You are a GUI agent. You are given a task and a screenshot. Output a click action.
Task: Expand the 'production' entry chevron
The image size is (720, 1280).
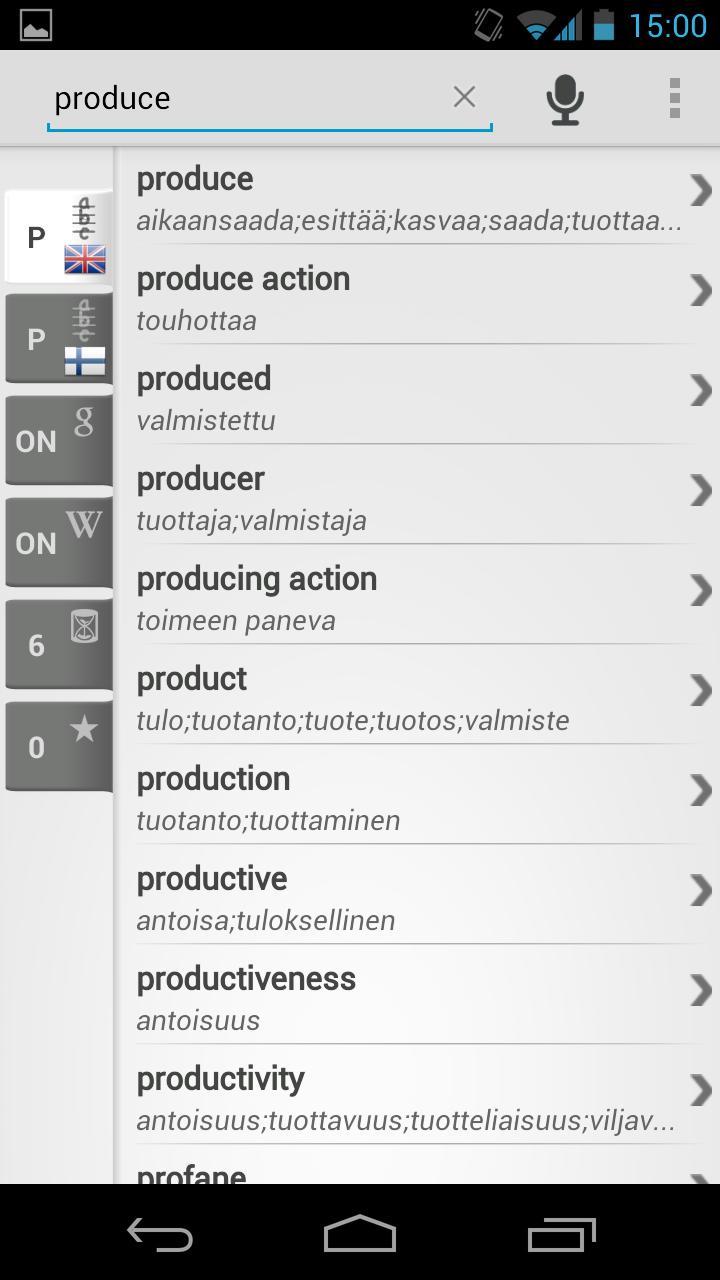coord(701,790)
